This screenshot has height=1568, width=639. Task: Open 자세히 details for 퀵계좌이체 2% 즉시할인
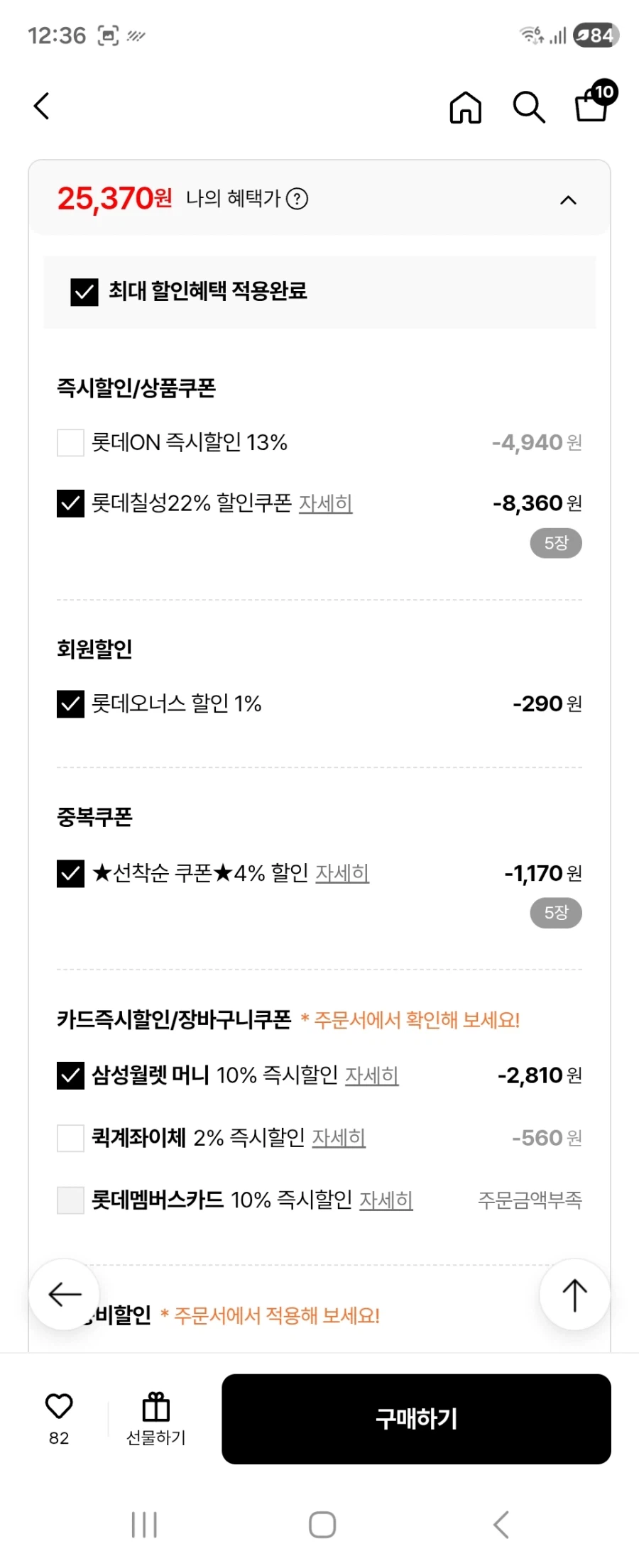[338, 1138]
